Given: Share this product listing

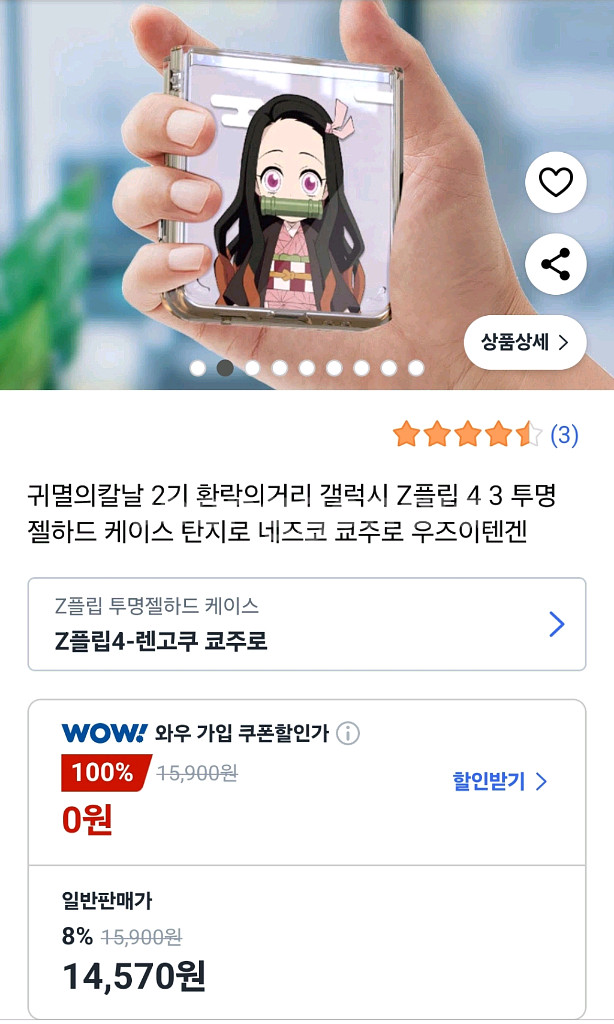Looking at the screenshot, I should click(x=556, y=264).
